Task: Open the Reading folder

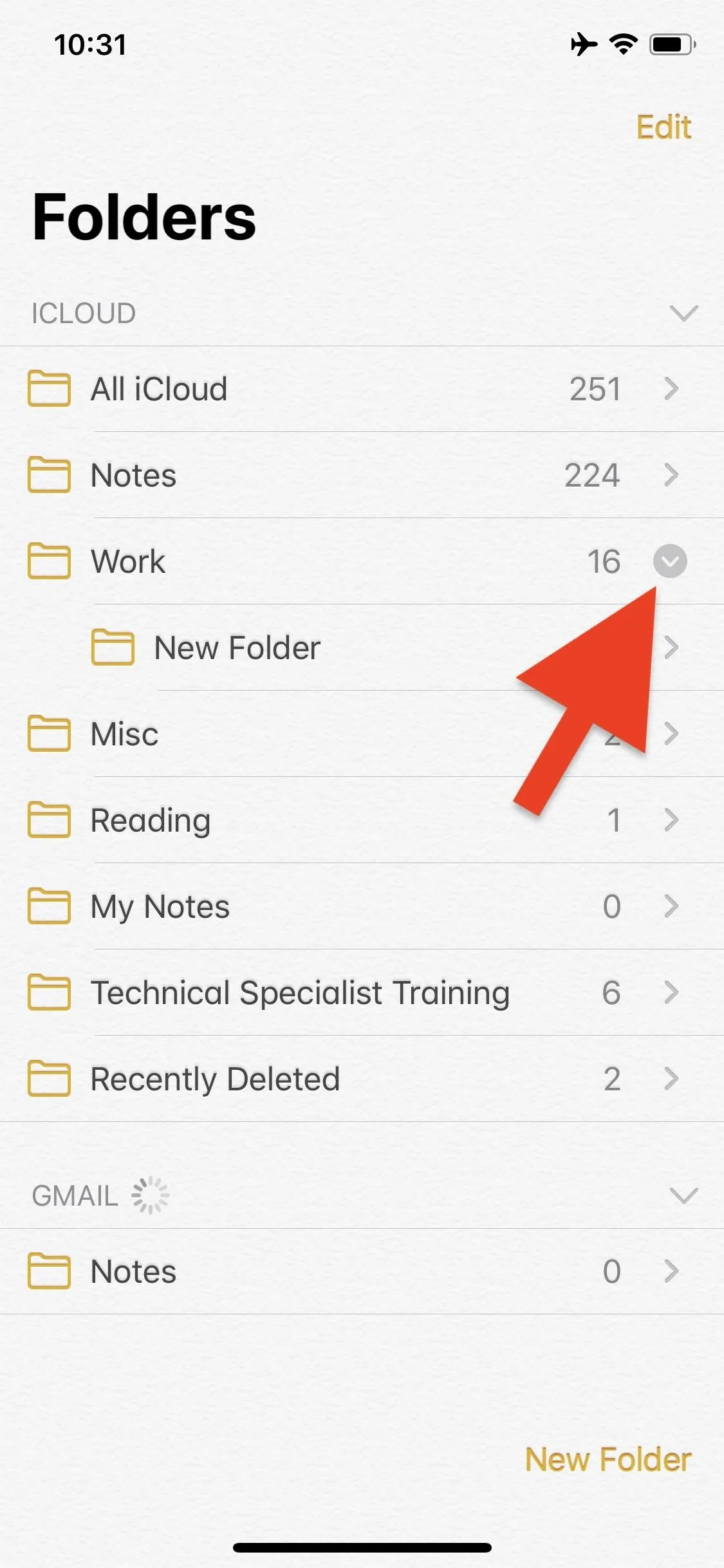Action: pos(362,820)
